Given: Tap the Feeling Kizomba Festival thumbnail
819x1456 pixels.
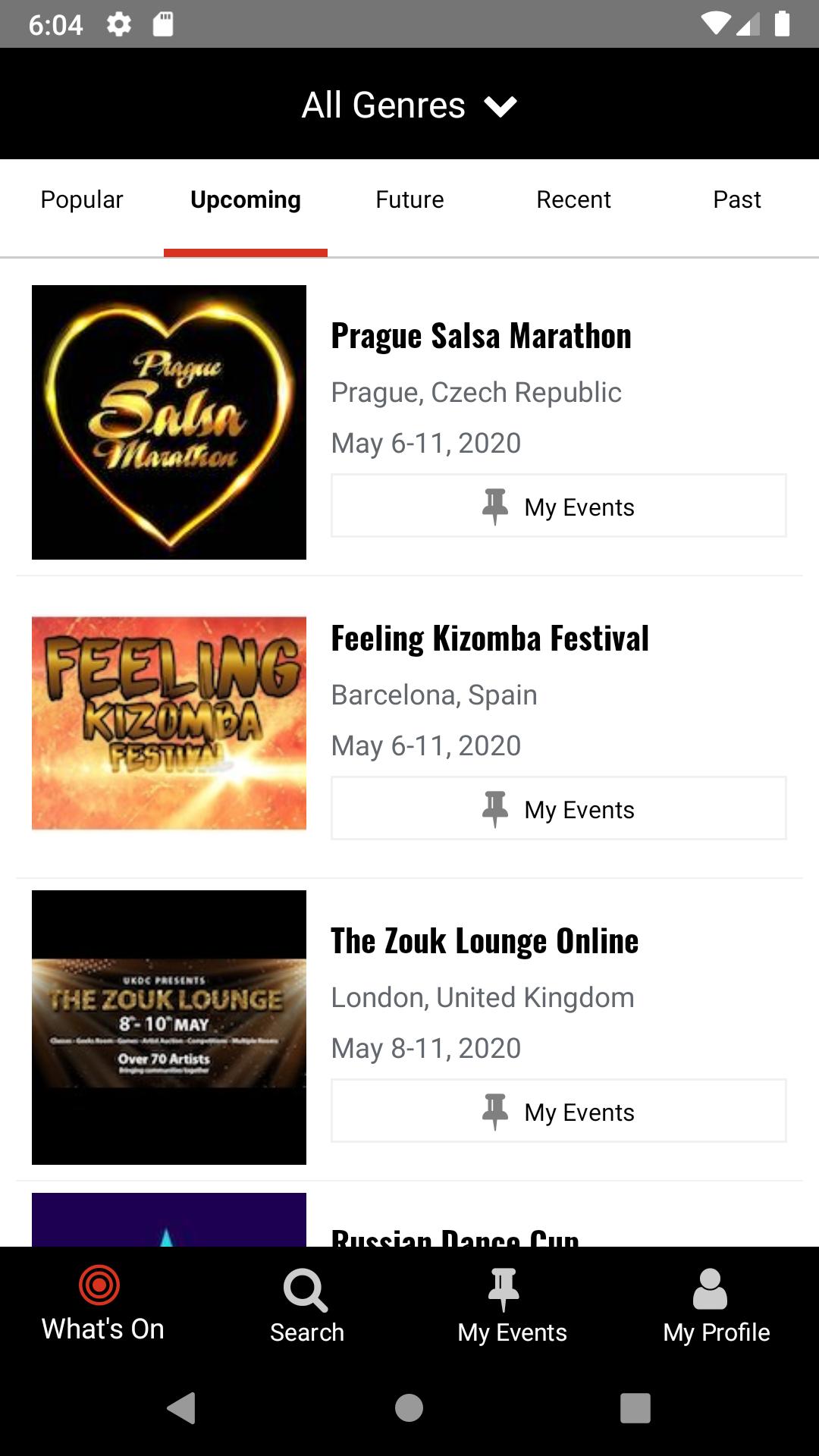Looking at the screenshot, I should point(168,721).
